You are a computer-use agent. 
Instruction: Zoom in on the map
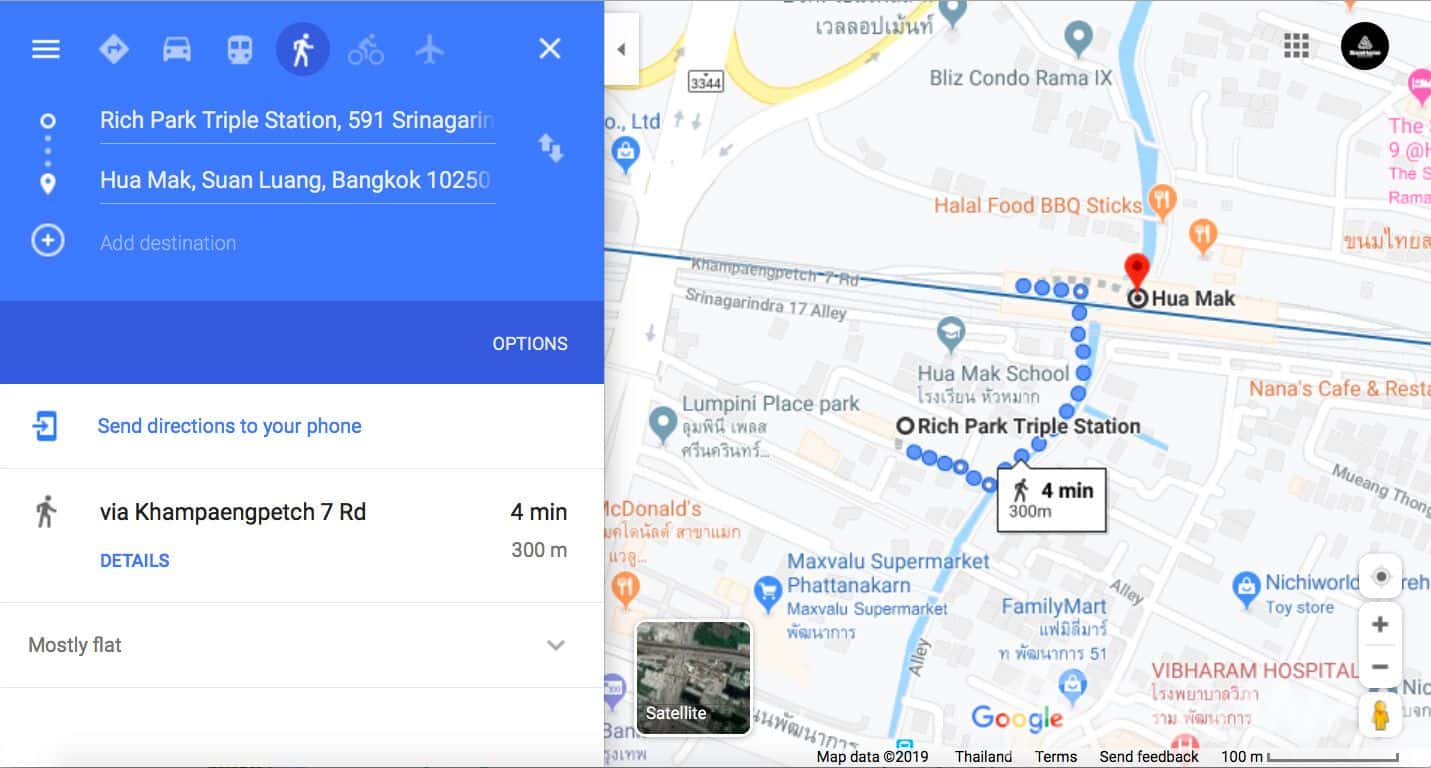[1380, 625]
